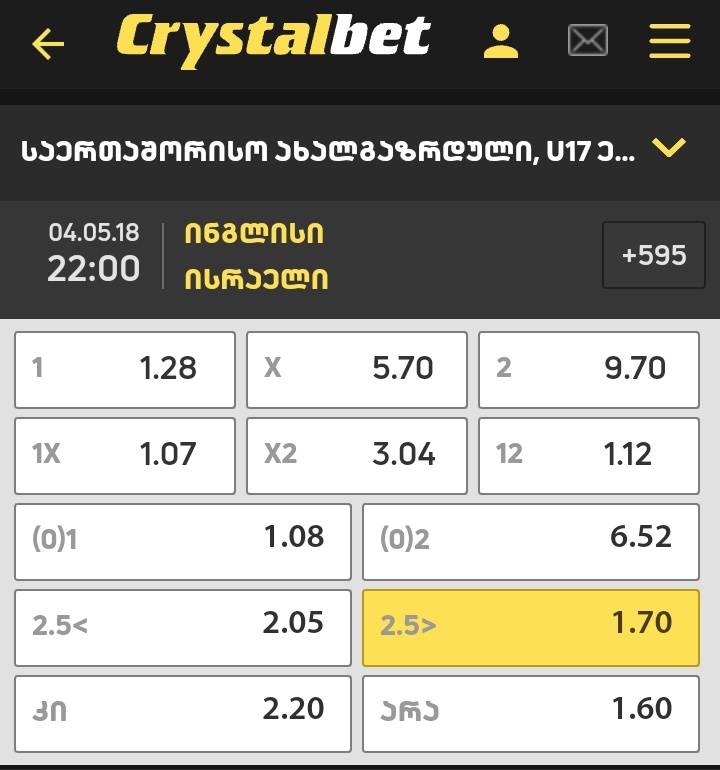Select double chance 1X at 1.07

125,455
